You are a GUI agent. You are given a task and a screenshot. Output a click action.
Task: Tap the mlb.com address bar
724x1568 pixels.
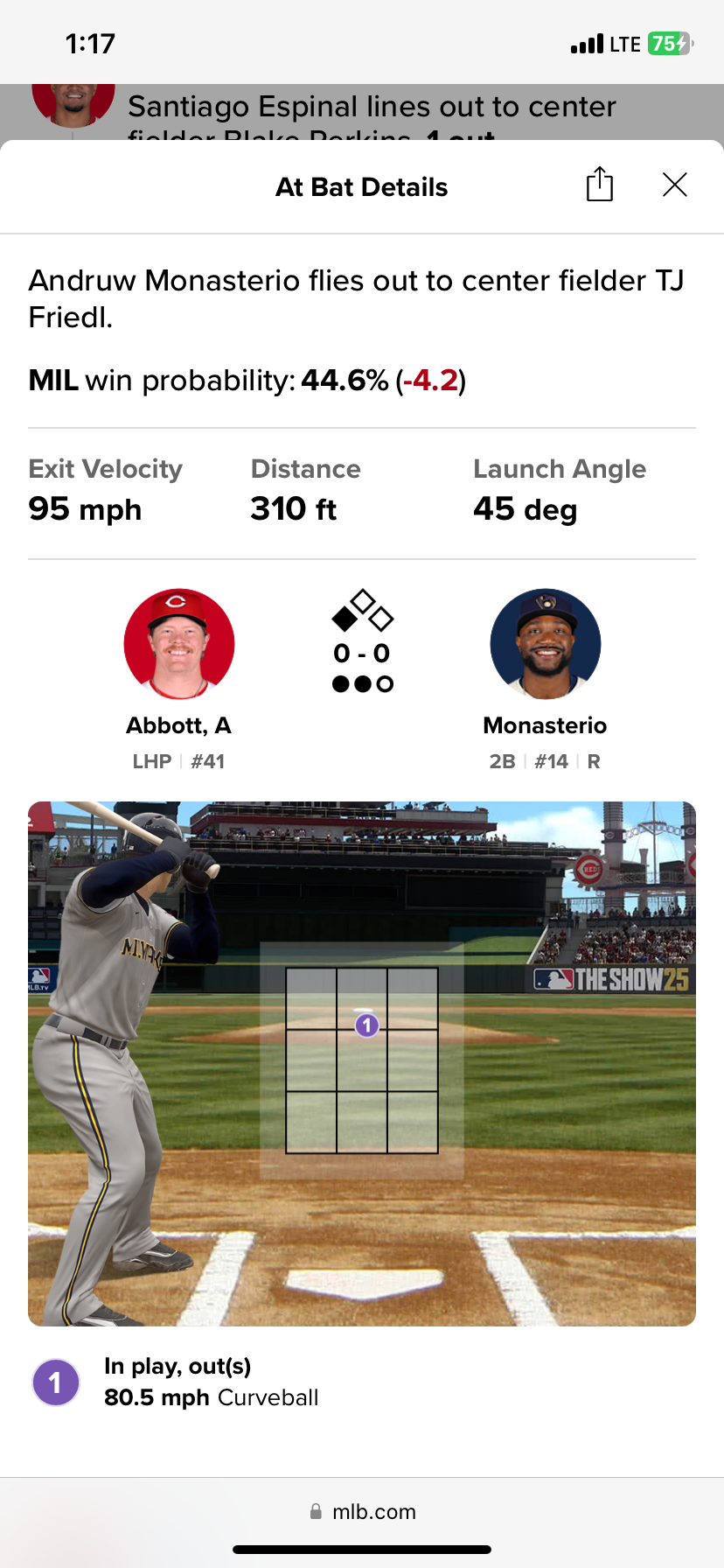tap(362, 1511)
